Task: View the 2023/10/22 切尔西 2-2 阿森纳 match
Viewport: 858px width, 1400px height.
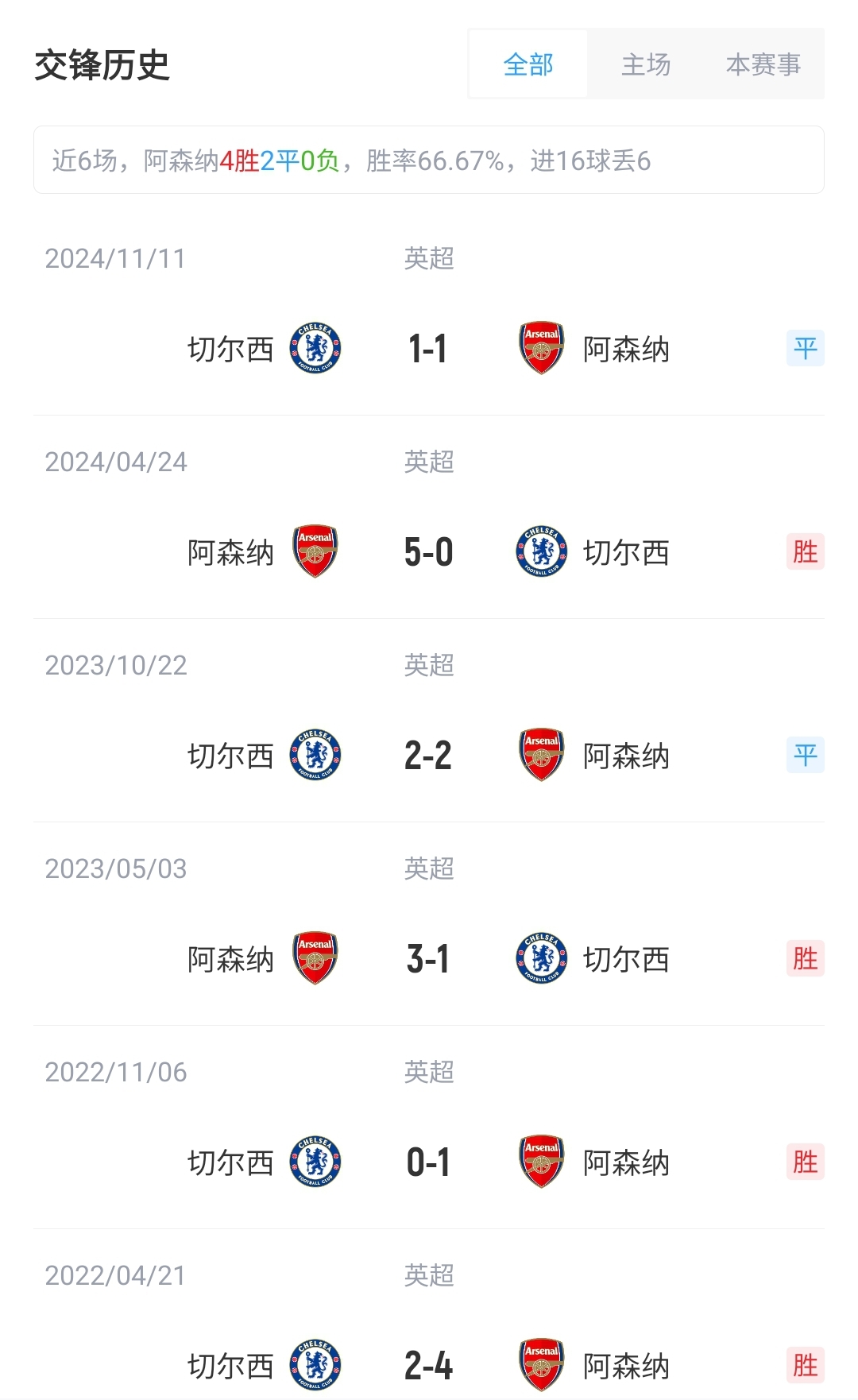Action: (428, 755)
